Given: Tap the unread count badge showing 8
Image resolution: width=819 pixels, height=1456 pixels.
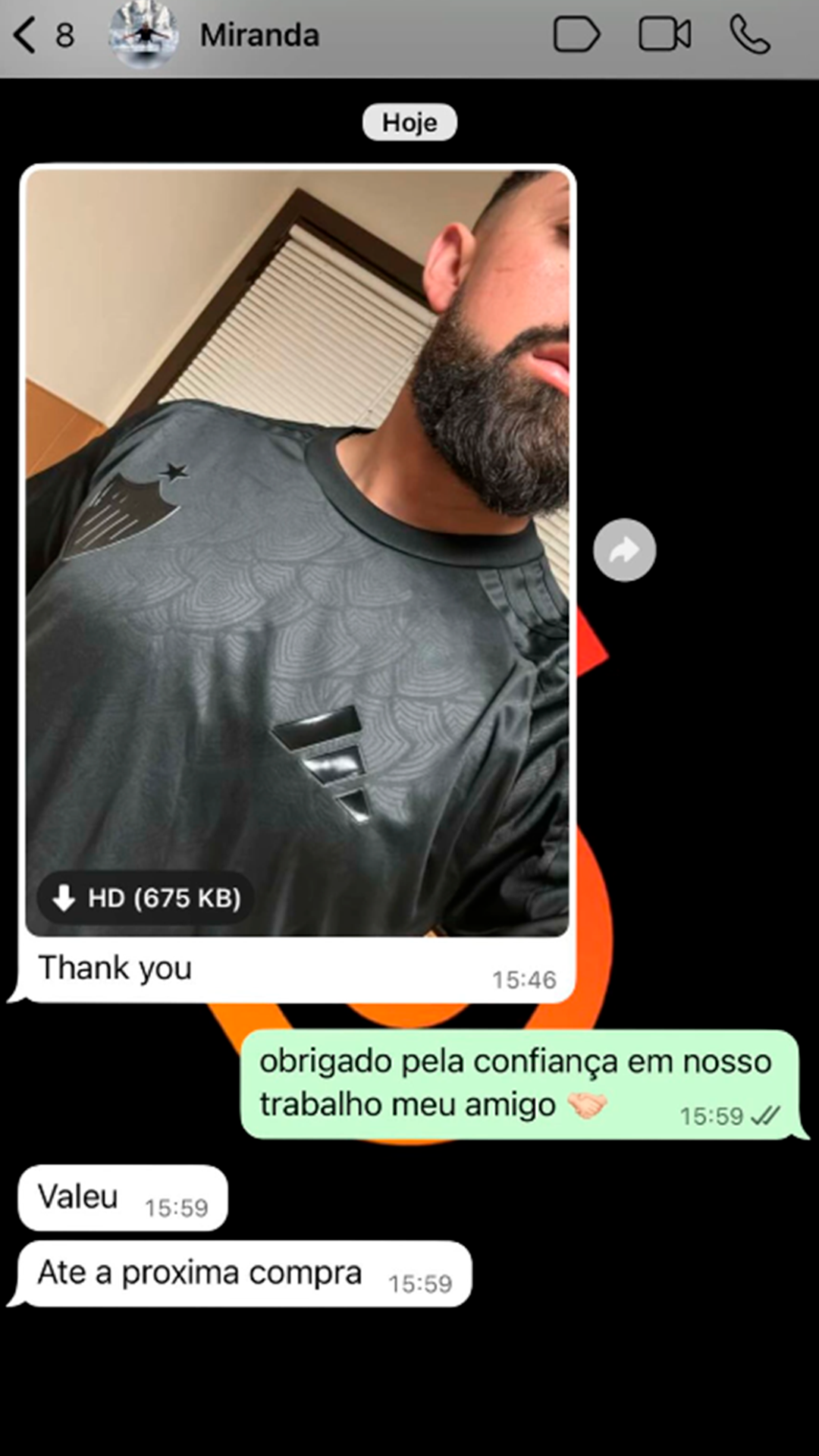Looking at the screenshot, I should (64, 35).
